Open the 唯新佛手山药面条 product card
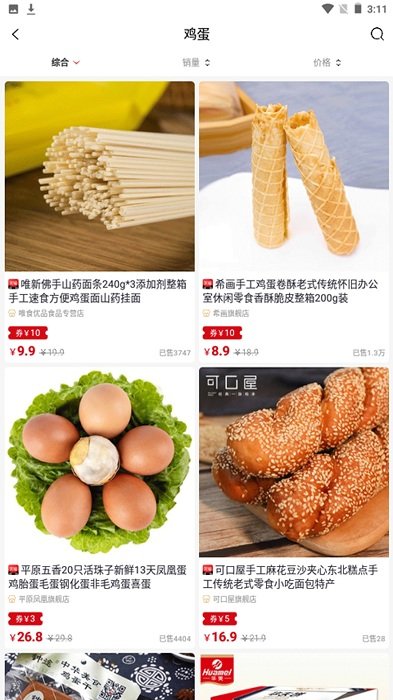393x700 pixels. (100, 221)
